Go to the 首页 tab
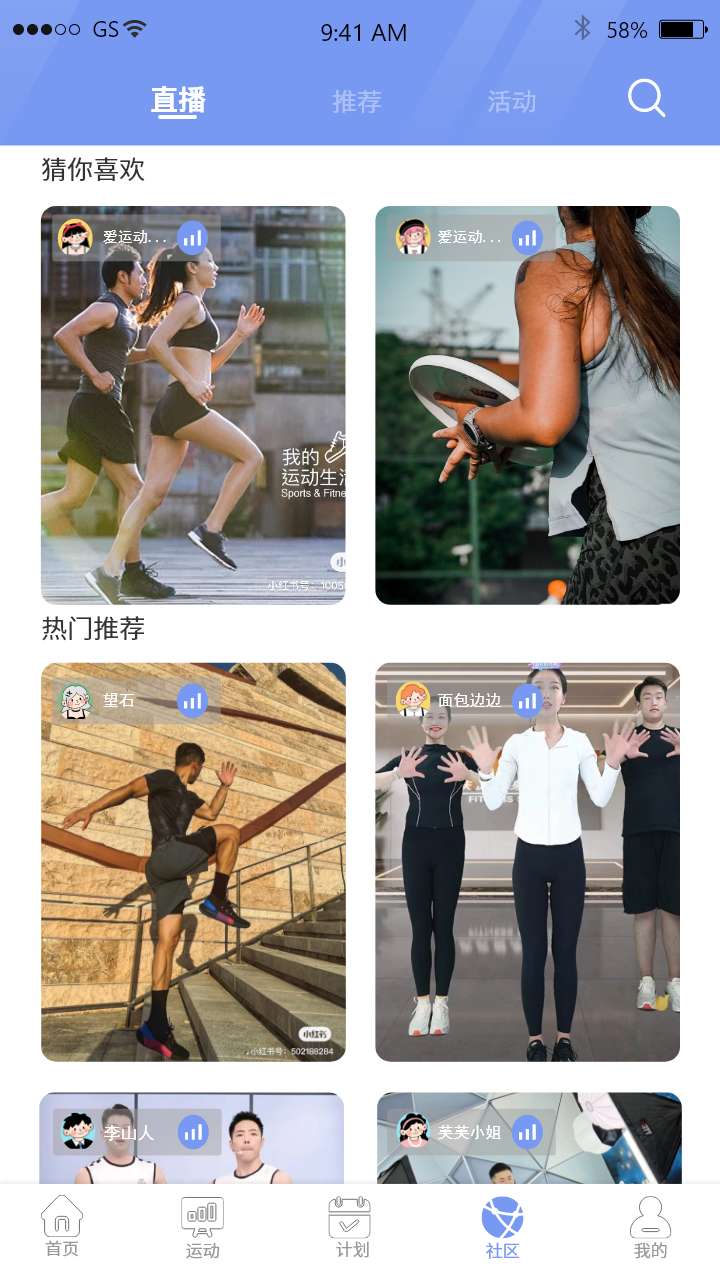The height and width of the screenshot is (1280, 720). pyautogui.click(x=62, y=1227)
